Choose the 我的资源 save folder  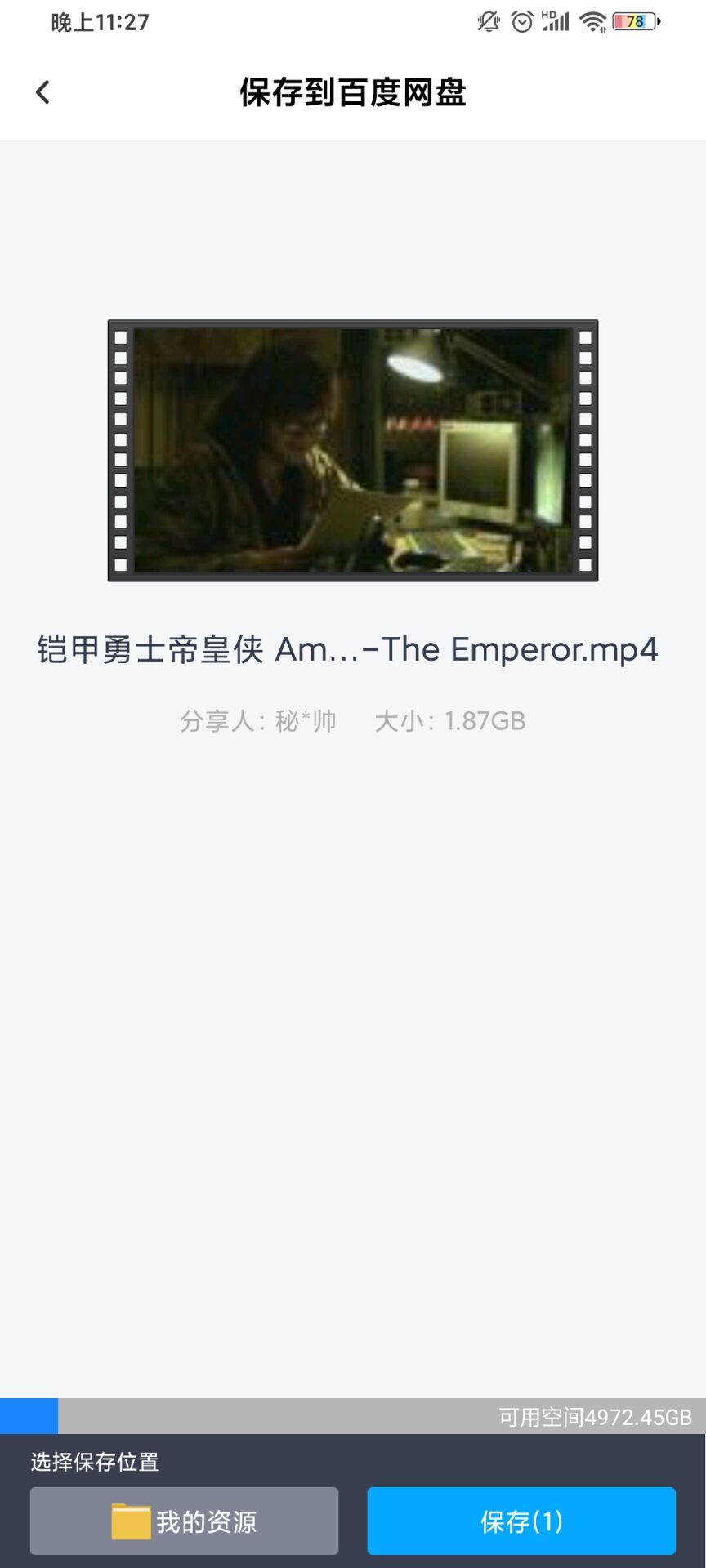pos(185,1521)
